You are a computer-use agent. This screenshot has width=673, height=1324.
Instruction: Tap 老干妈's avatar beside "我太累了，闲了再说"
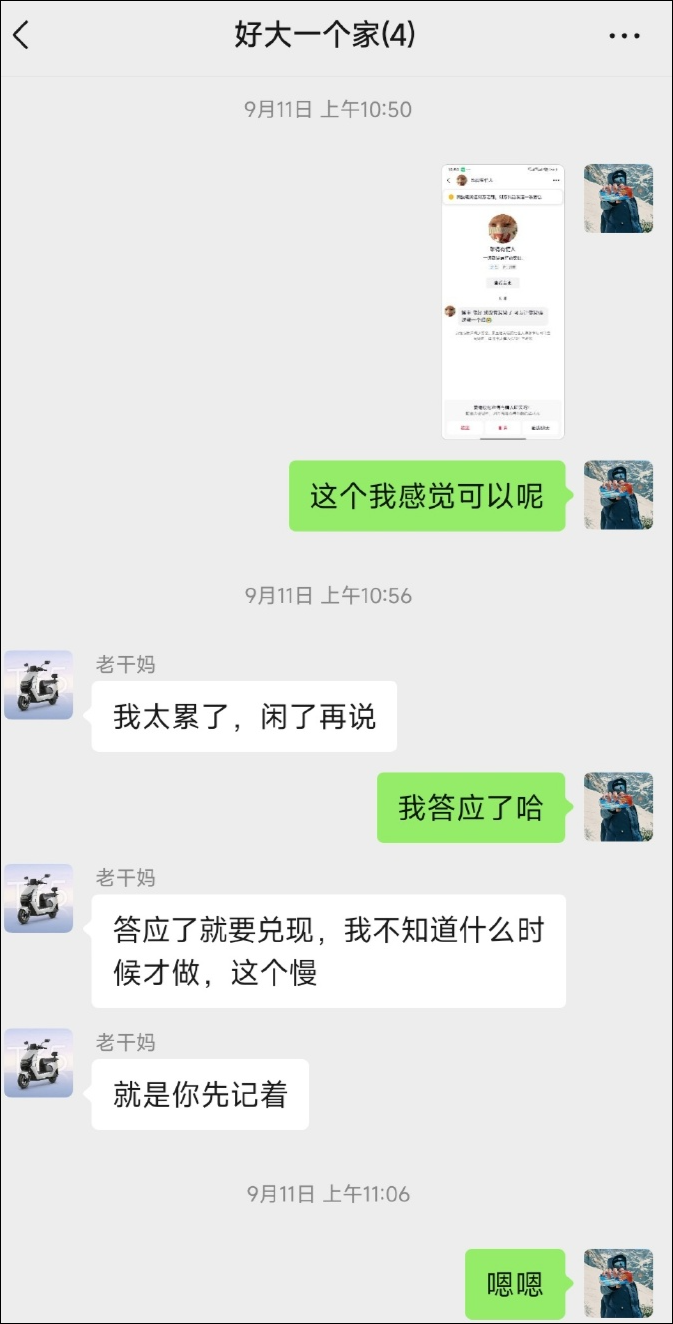(39, 685)
